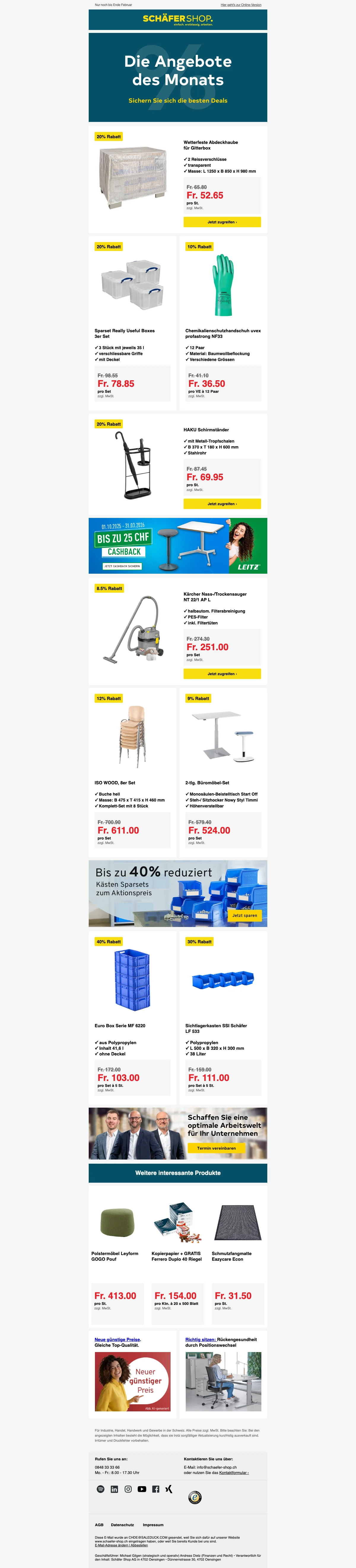The image size is (356, 1568).
Task: Tap 'Jetzt Cashback sichern' on Leitz banner
Action: click(x=122, y=566)
